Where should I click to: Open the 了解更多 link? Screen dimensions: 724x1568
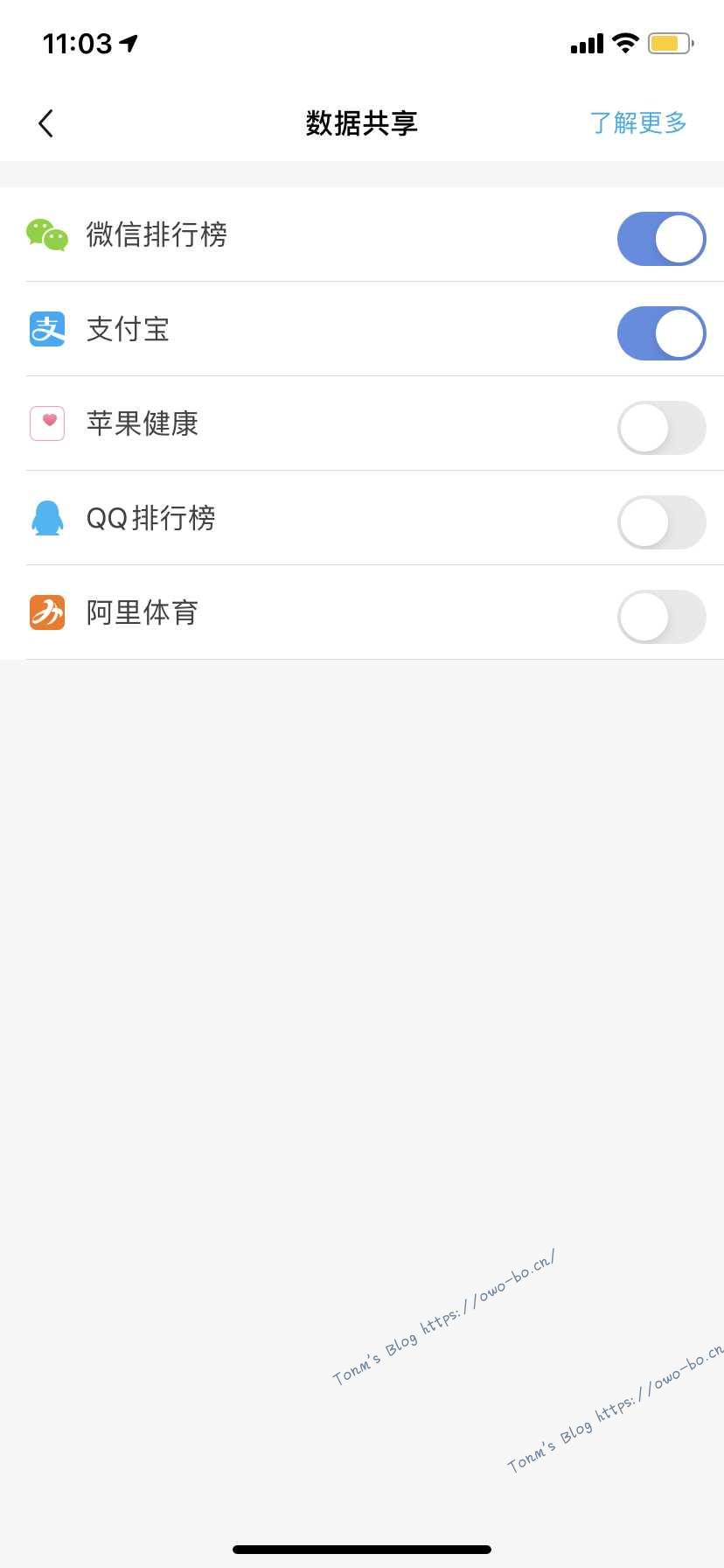point(638,123)
